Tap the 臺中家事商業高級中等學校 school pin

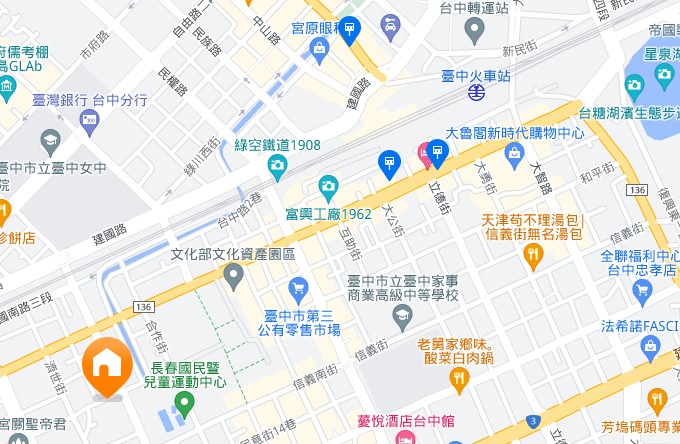402,318
